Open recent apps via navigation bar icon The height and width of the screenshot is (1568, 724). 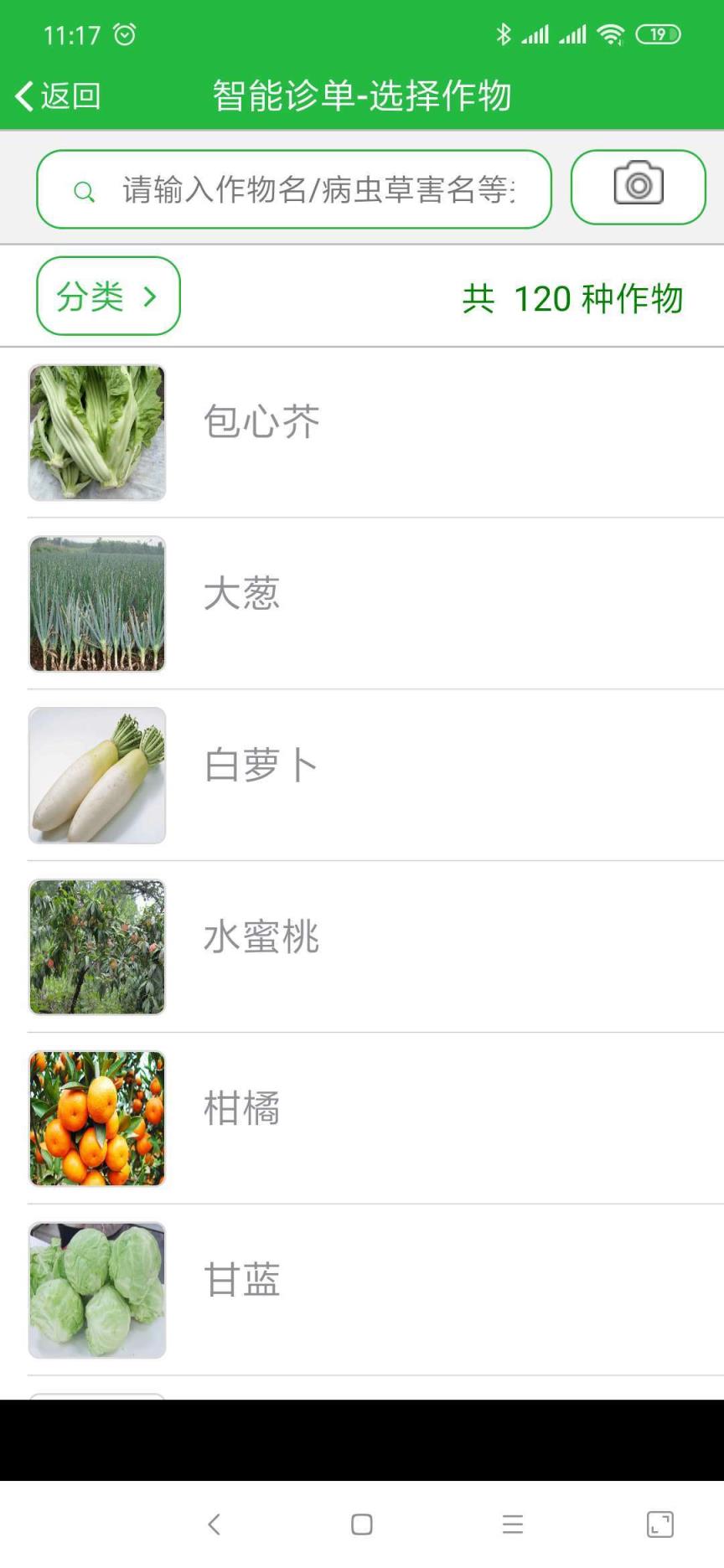point(512,1524)
